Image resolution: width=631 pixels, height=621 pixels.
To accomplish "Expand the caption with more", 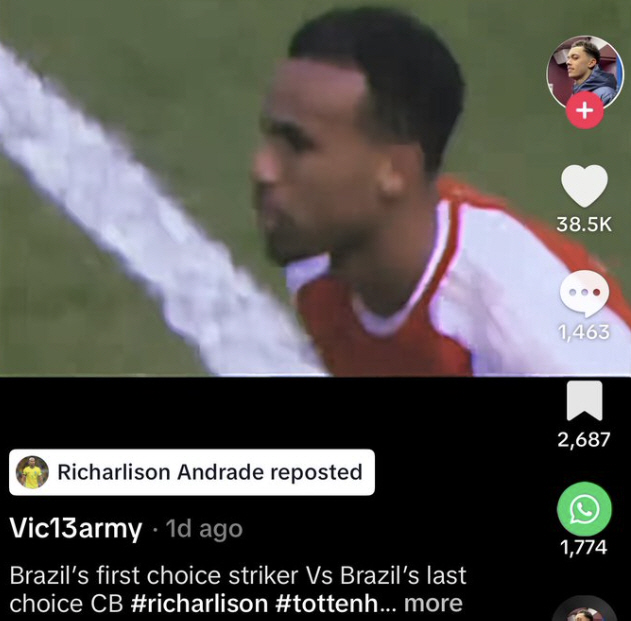I will (433, 603).
